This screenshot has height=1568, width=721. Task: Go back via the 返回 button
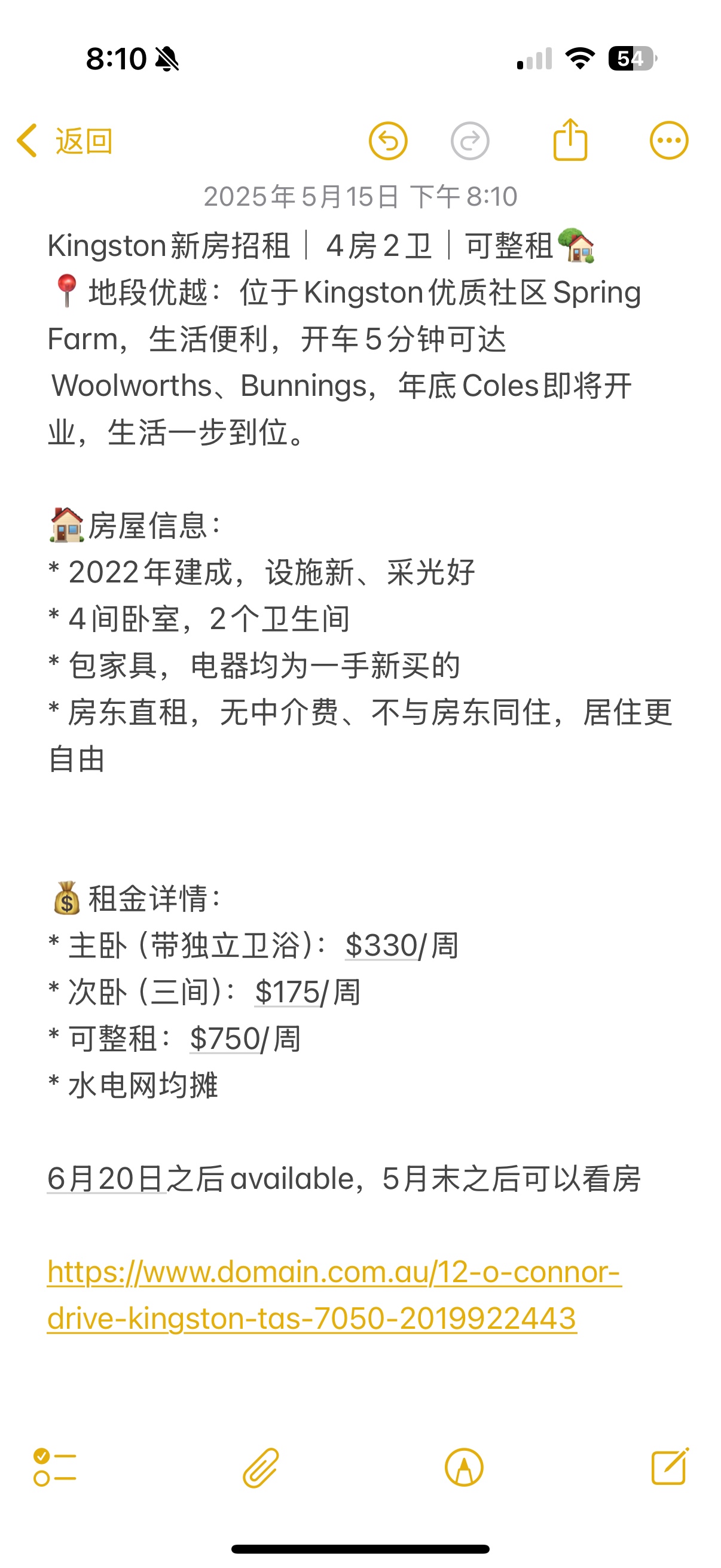coord(65,141)
